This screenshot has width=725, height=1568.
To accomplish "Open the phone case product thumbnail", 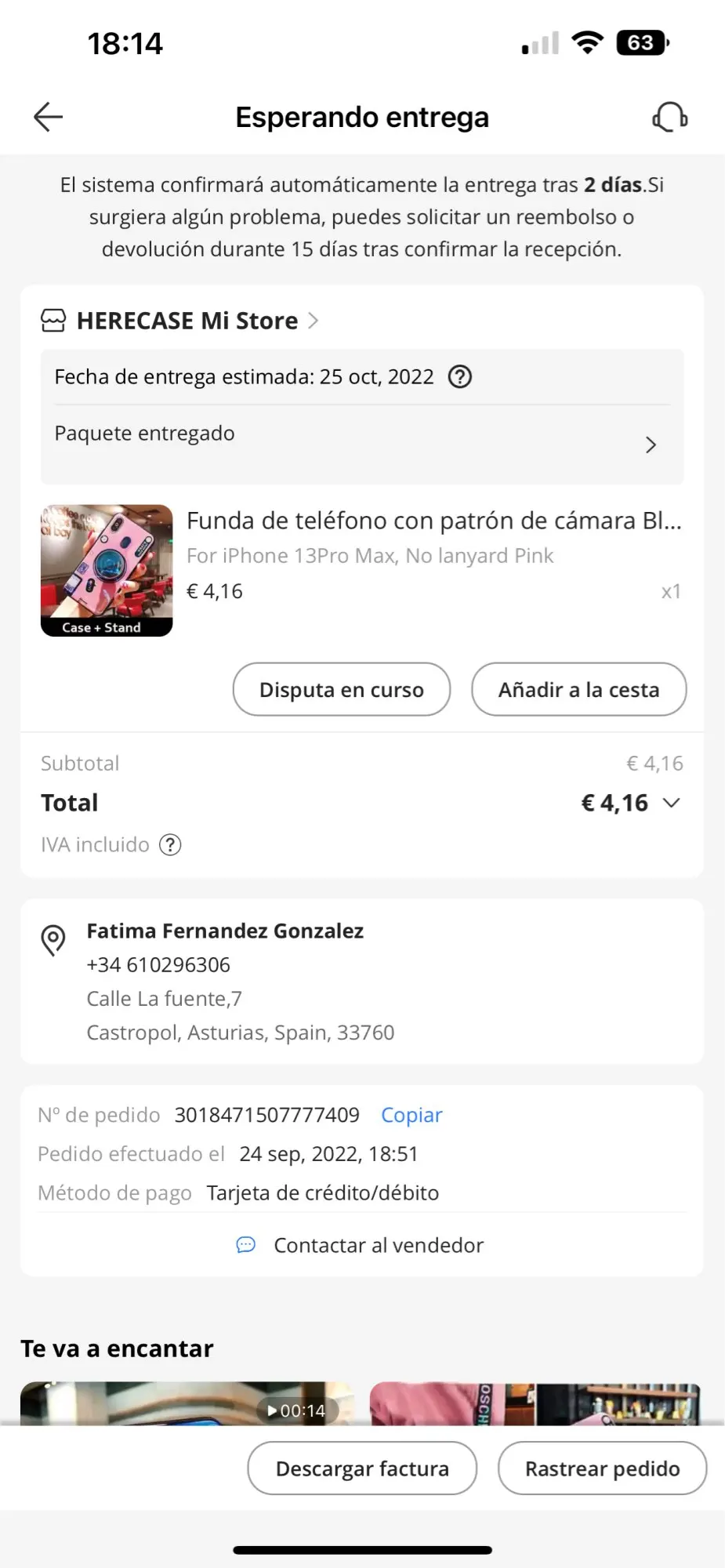I will (107, 570).
